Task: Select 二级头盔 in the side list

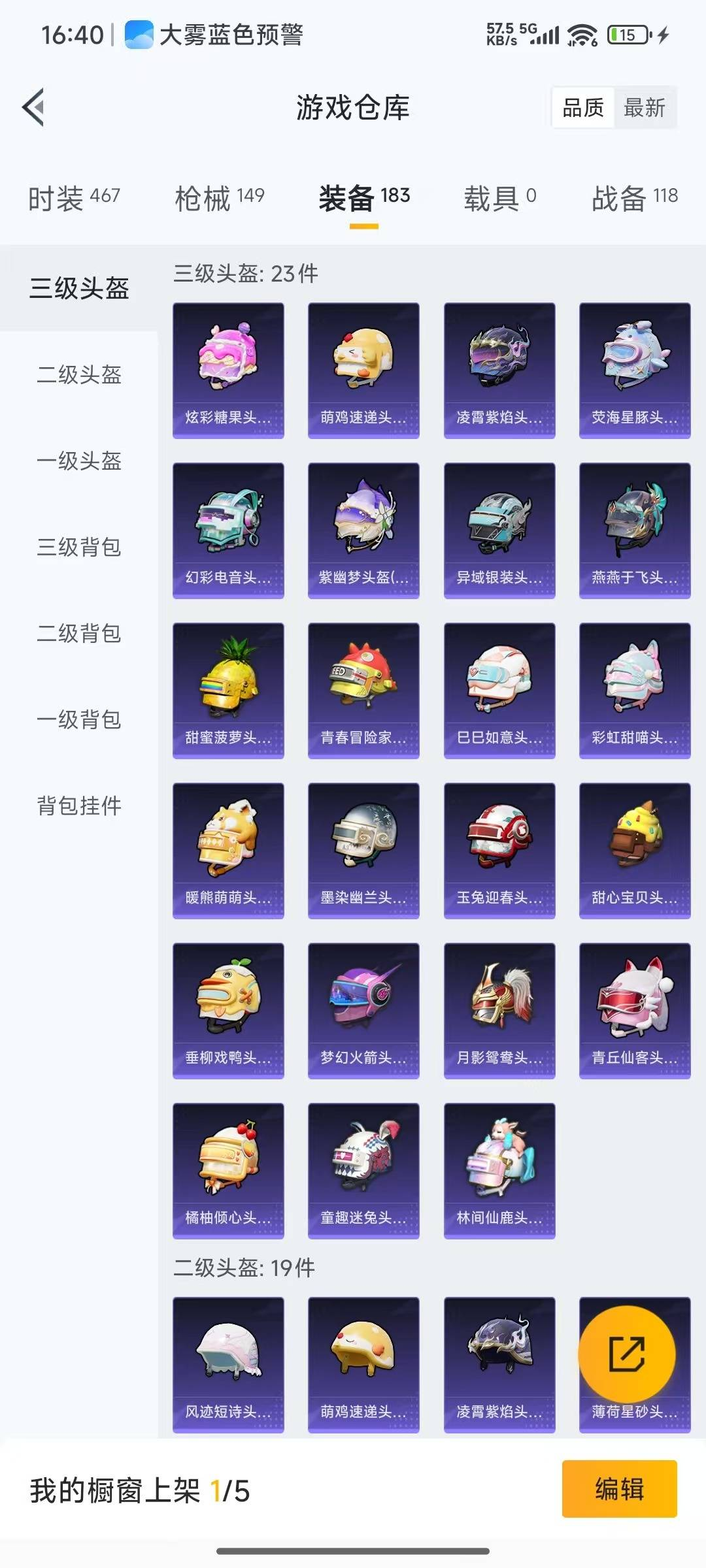Action: click(x=79, y=375)
